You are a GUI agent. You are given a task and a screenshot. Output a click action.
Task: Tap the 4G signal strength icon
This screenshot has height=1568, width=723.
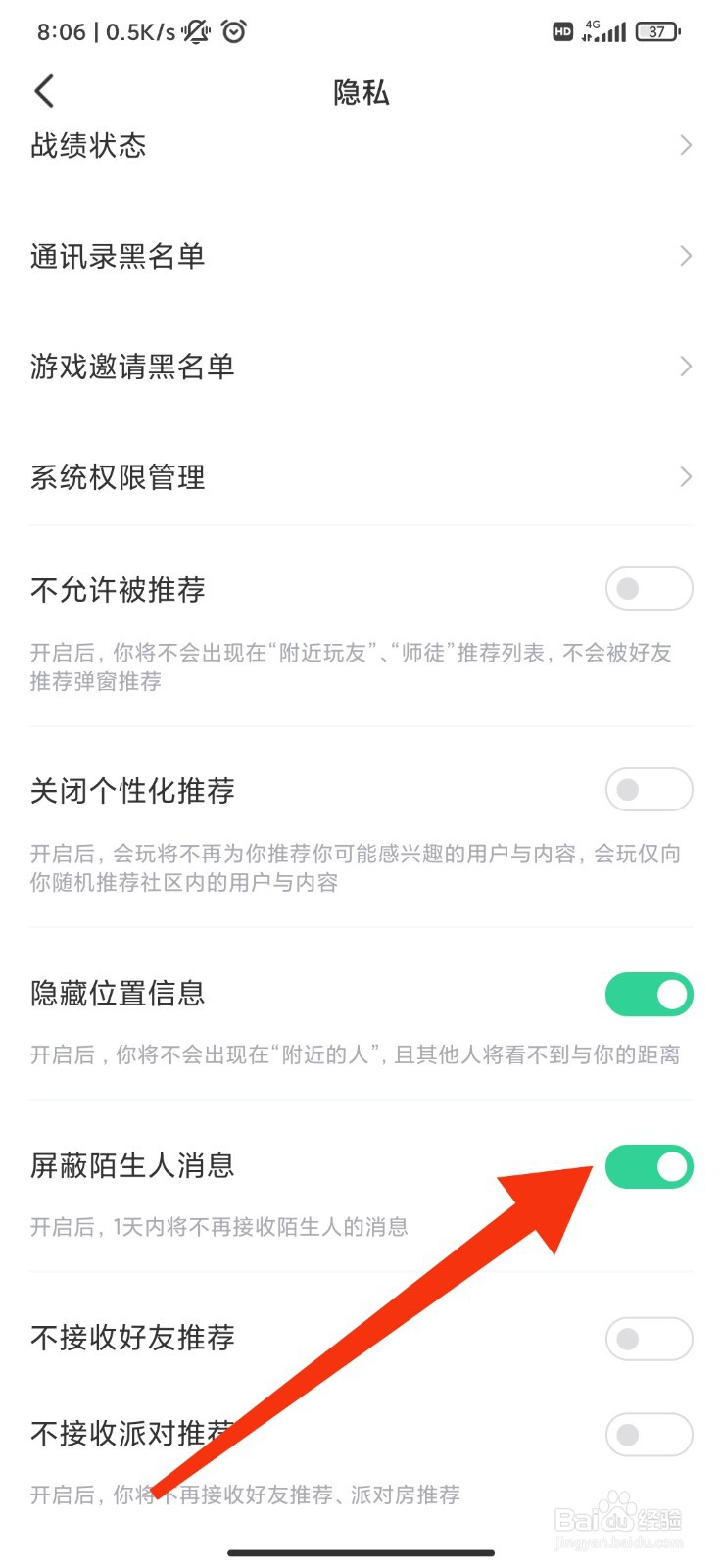click(x=605, y=31)
